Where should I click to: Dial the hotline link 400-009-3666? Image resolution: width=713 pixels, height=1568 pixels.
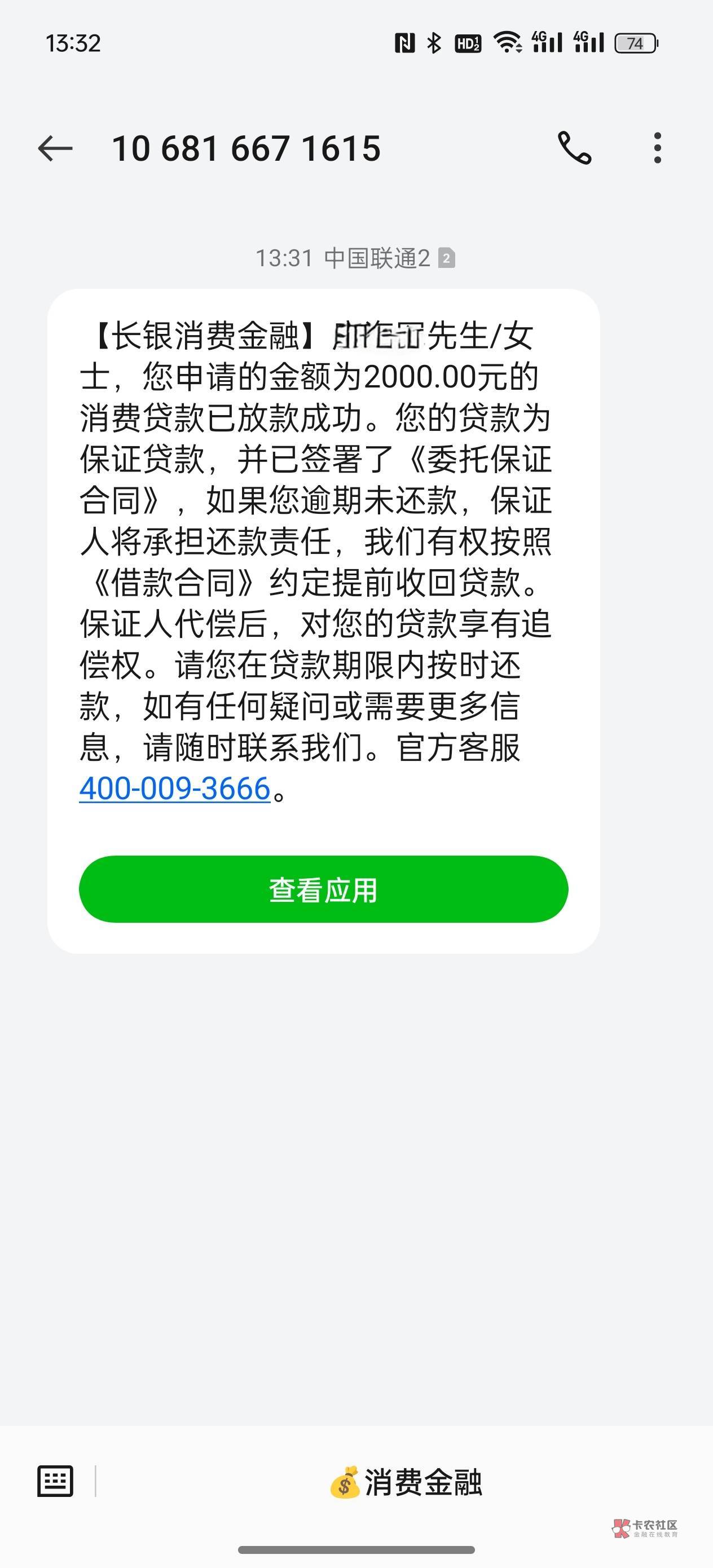175,789
